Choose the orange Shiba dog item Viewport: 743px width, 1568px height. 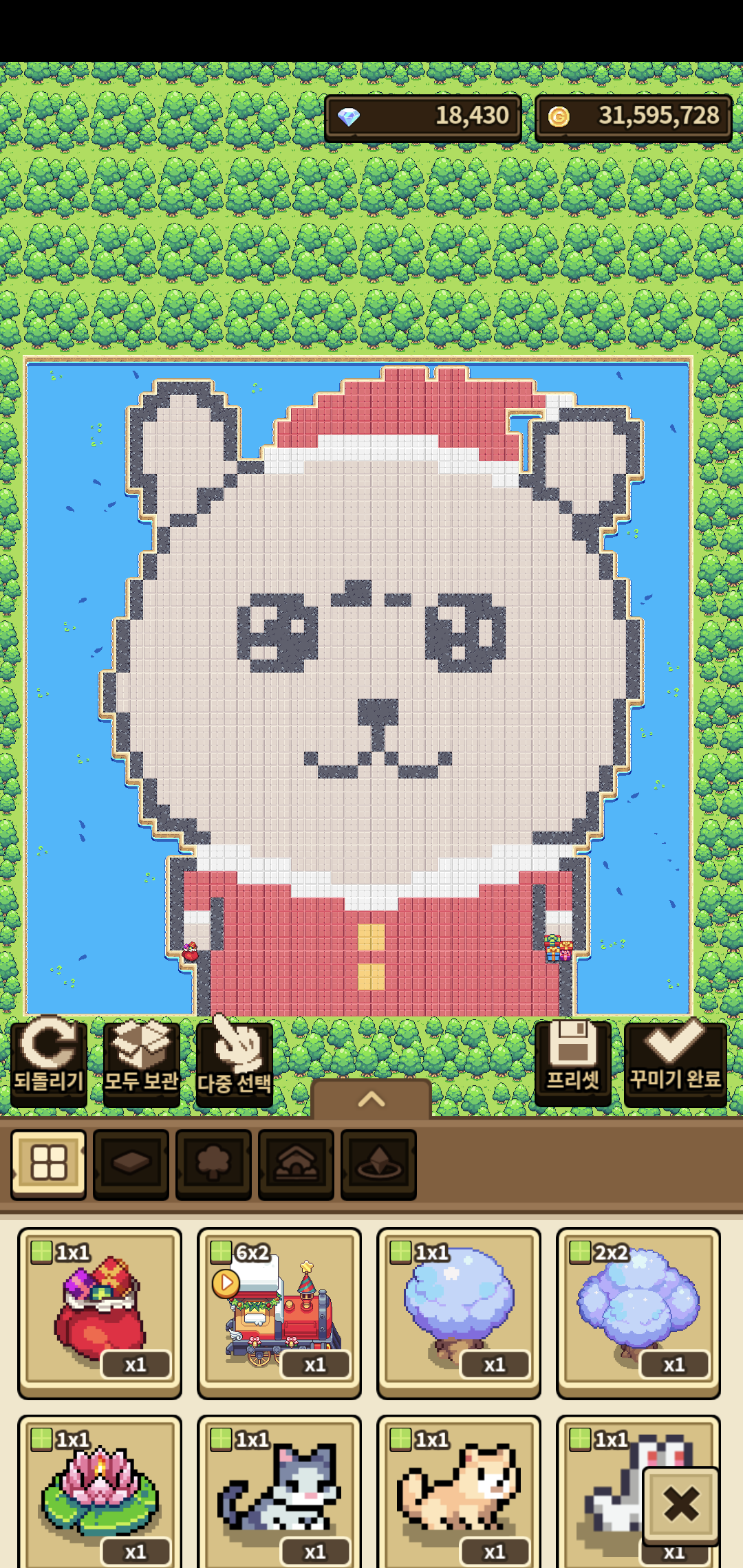pyautogui.click(x=459, y=1492)
